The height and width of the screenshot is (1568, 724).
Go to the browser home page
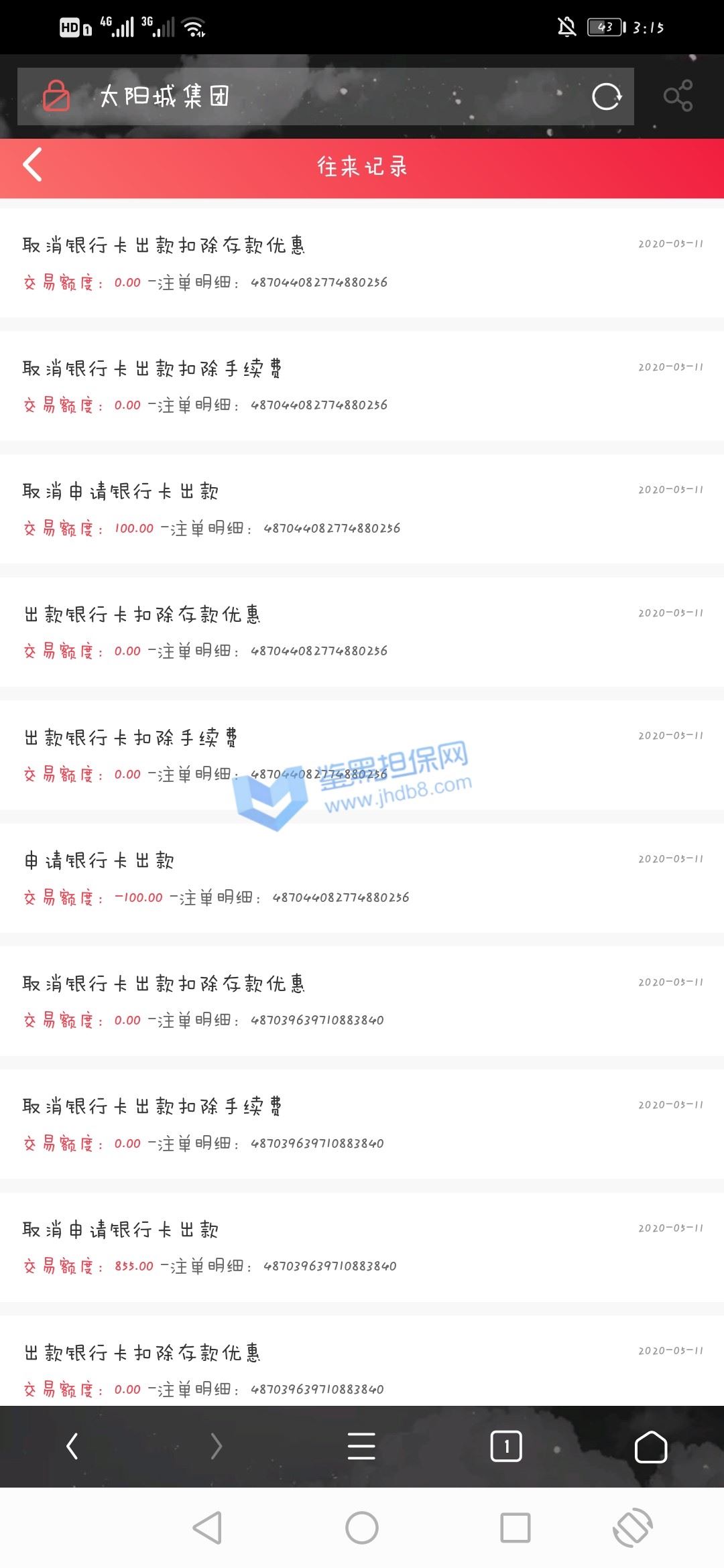coord(650,1446)
